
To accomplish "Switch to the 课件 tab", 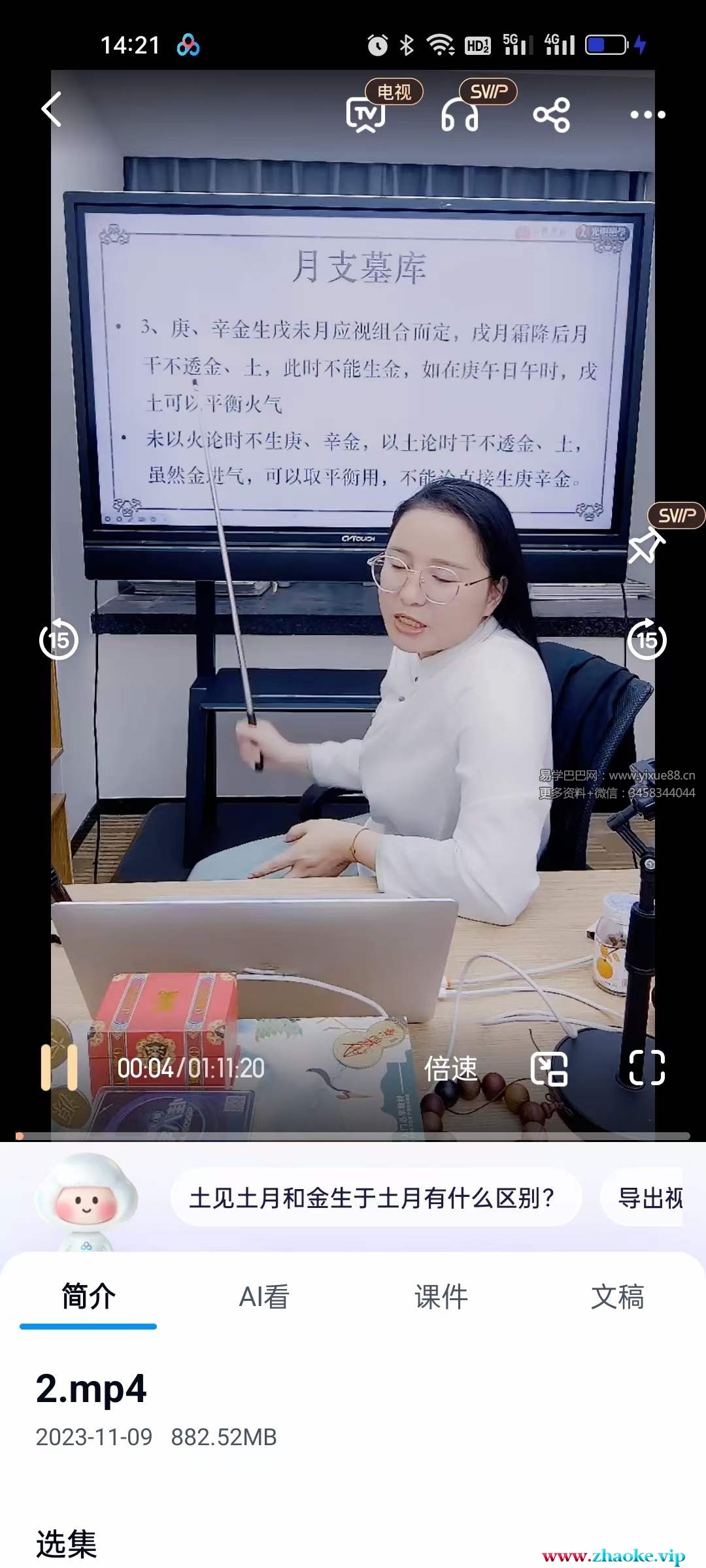I will (441, 1297).
